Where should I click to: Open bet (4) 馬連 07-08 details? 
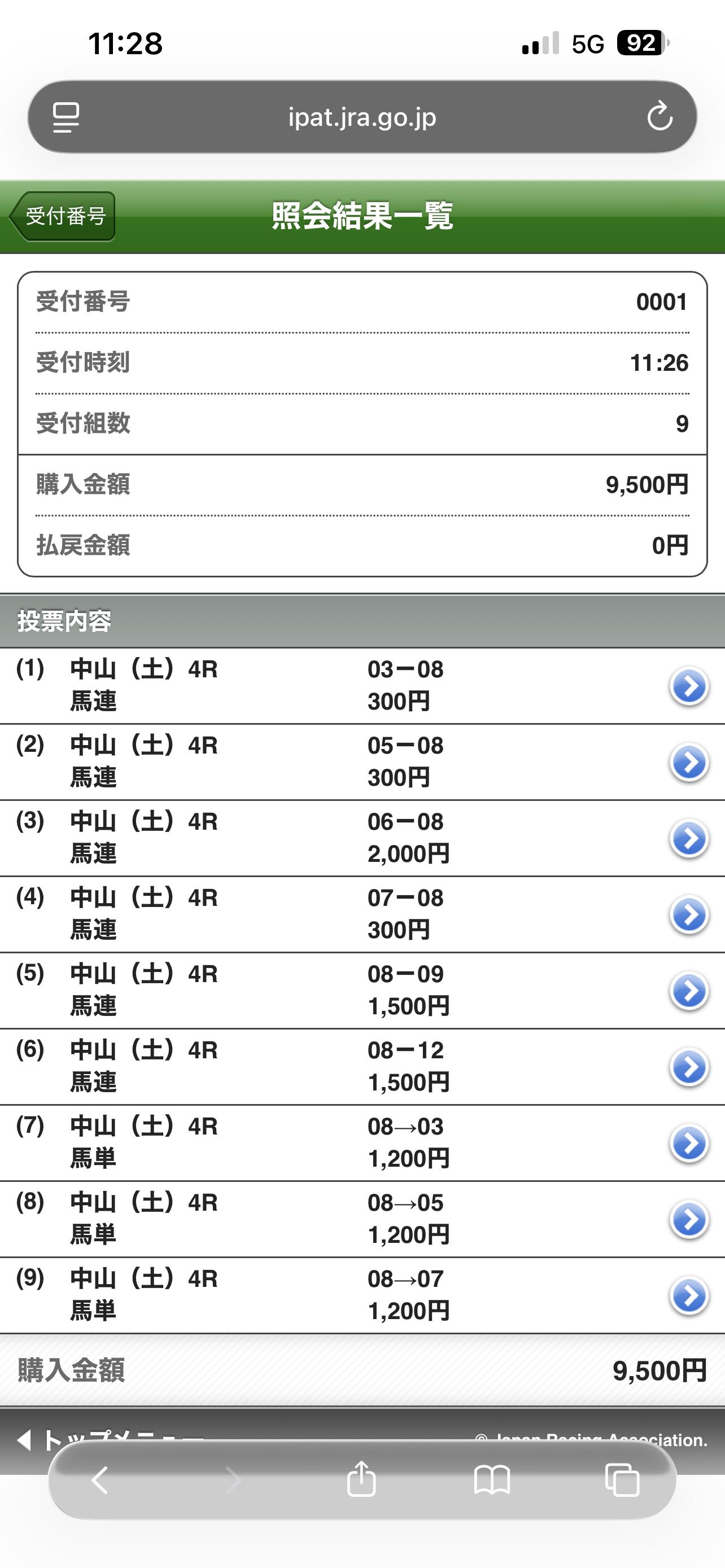[688, 914]
